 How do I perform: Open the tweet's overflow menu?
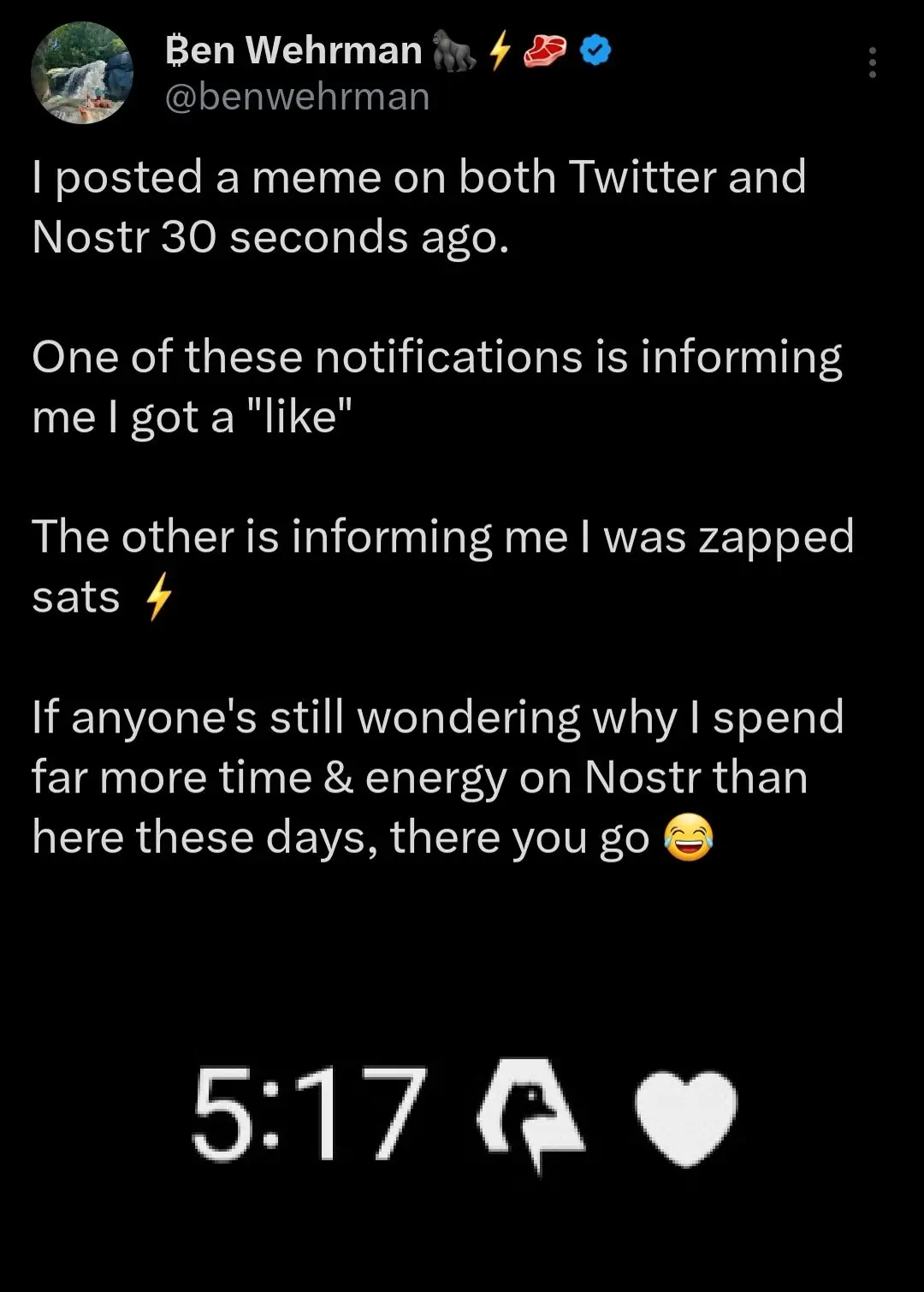click(872, 62)
